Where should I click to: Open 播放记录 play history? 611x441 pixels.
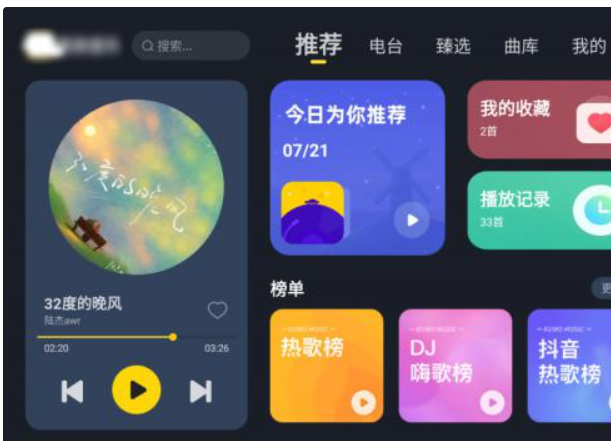tap(538, 209)
